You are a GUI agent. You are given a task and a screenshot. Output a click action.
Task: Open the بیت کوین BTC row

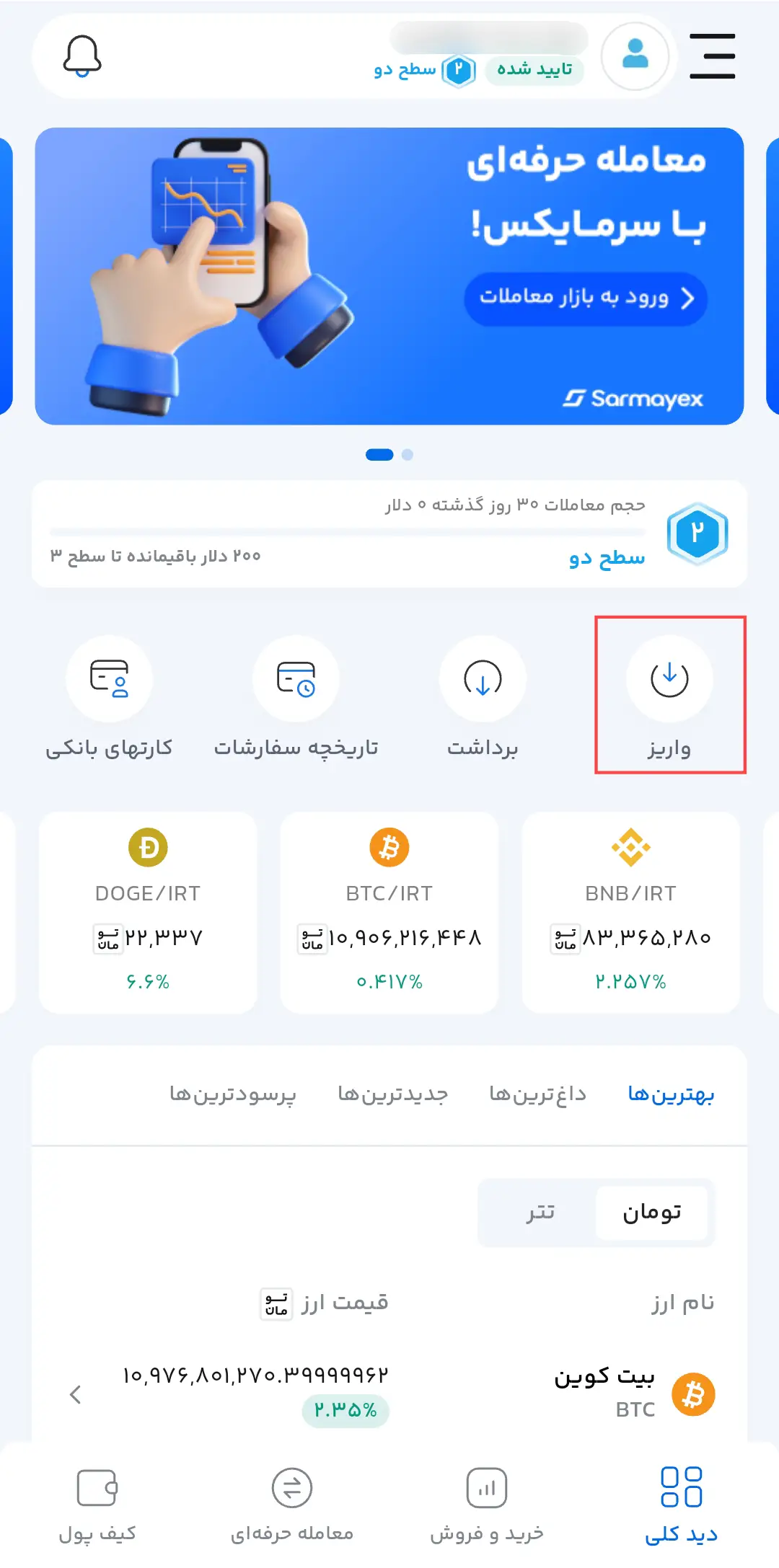[x=389, y=1393]
